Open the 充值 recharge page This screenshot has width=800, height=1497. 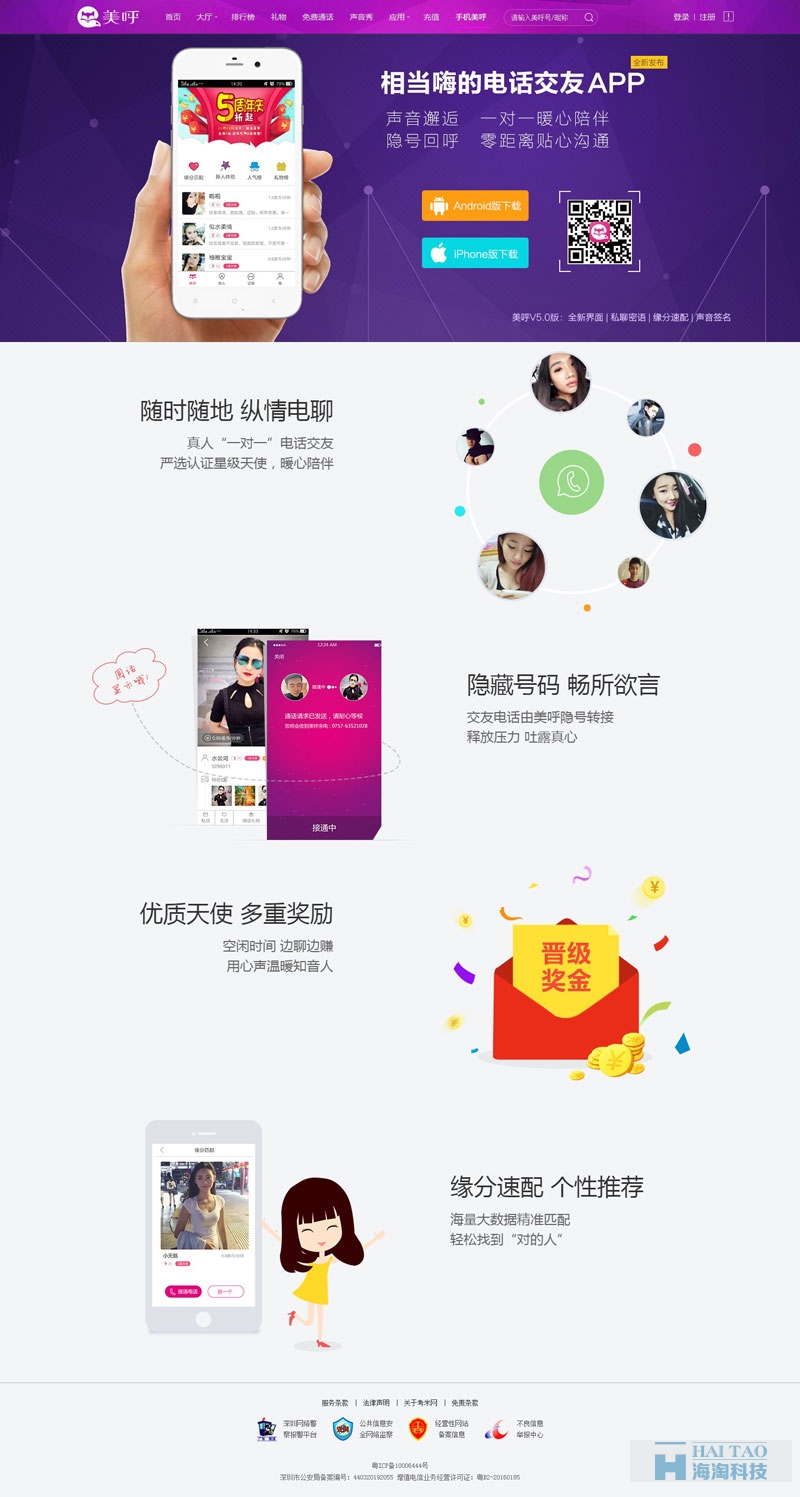click(431, 17)
